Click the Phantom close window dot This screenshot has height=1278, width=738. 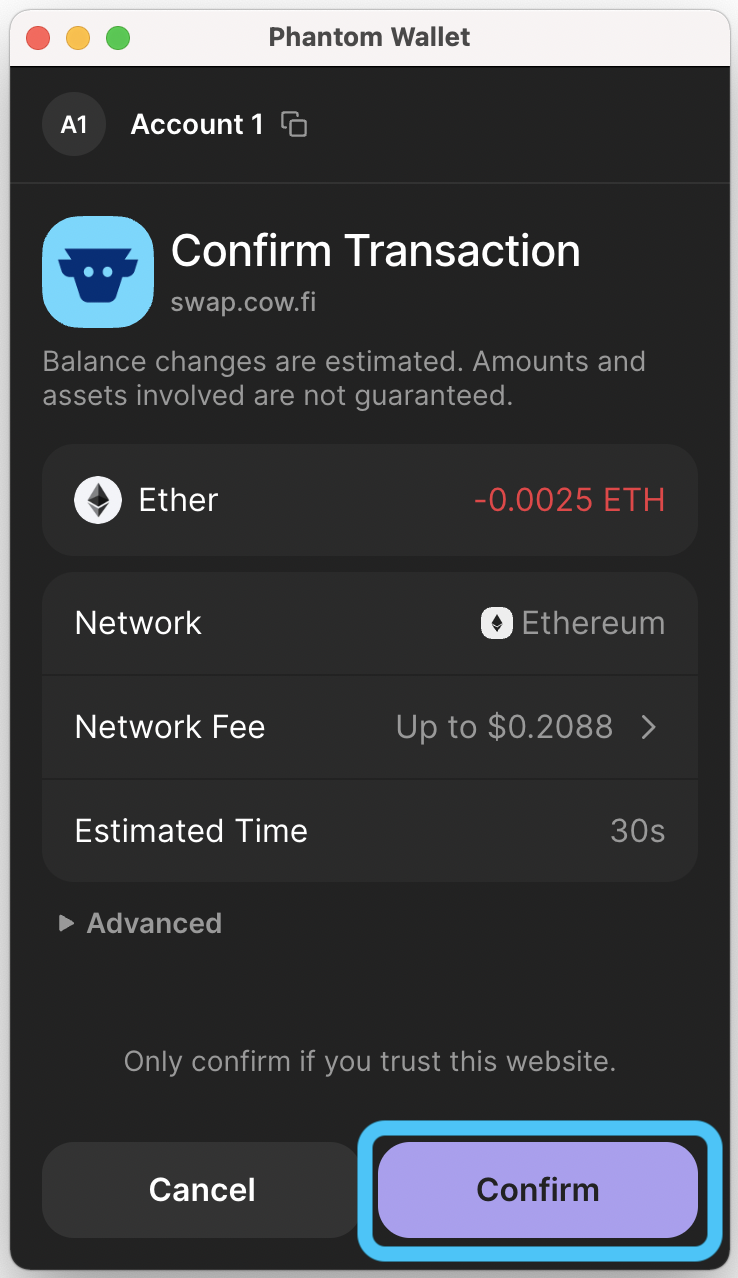point(37,37)
